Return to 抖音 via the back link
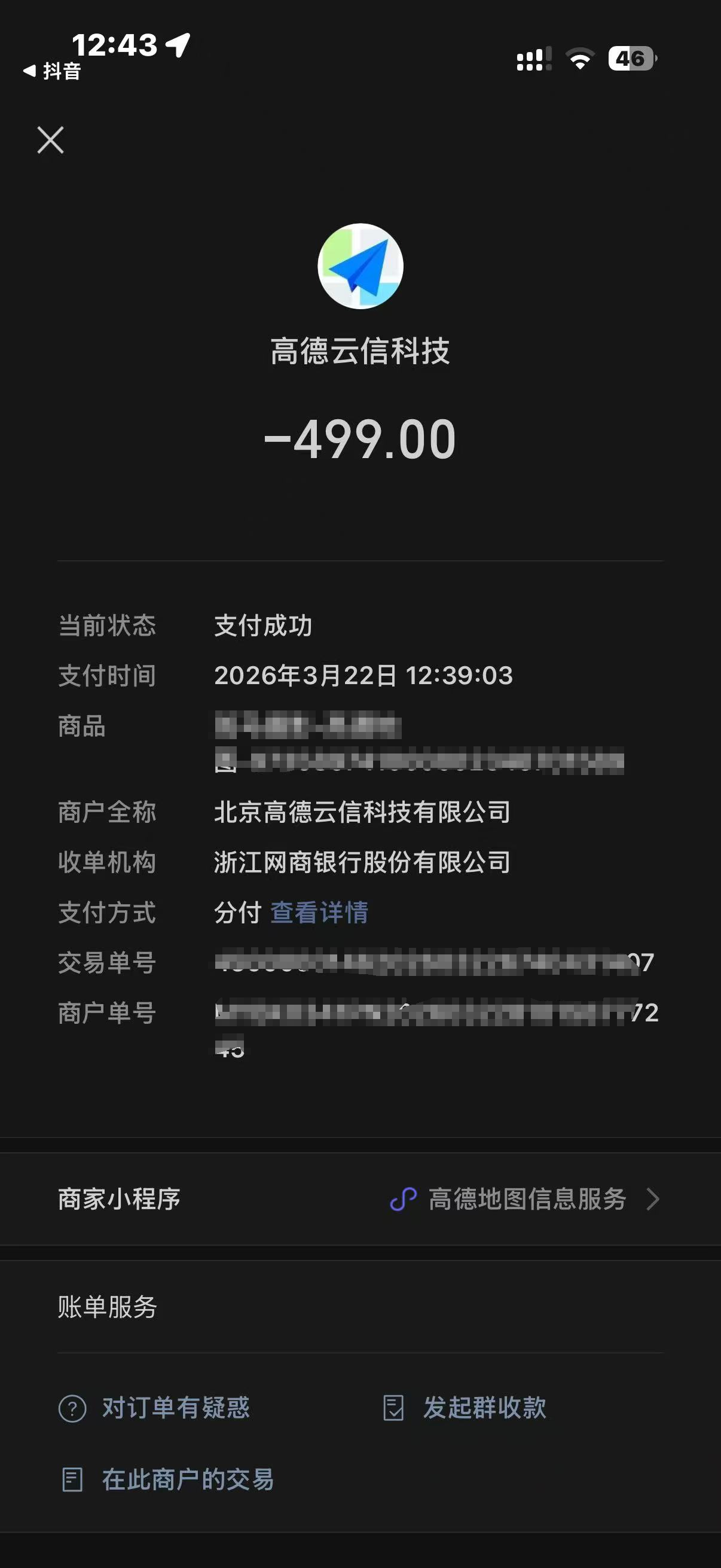Image resolution: width=721 pixels, height=1568 pixels. [53, 71]
